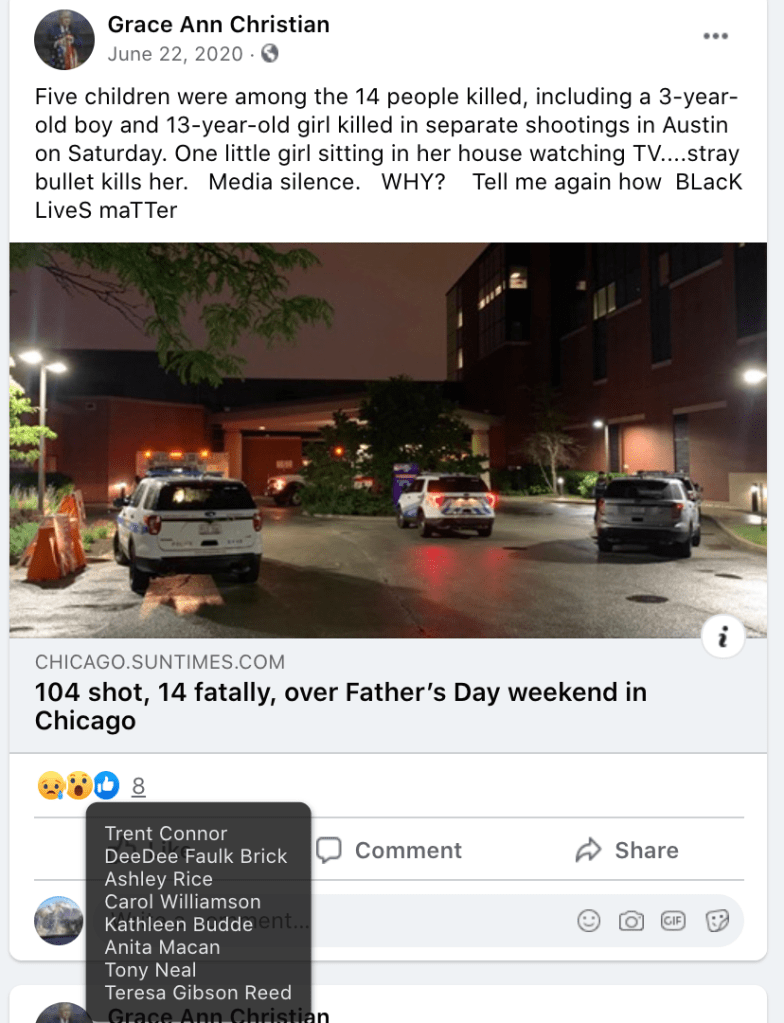This screenshot has width=784, height=1023.
Task: Add a sticker to the comment
Action: [x=716, y=921]
